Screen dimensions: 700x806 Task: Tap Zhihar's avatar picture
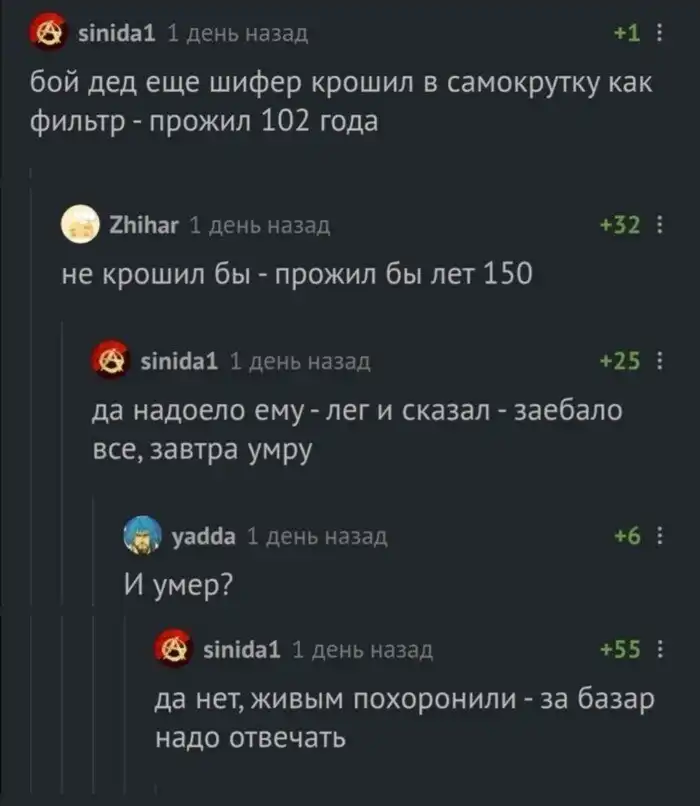tap(80, 226)
